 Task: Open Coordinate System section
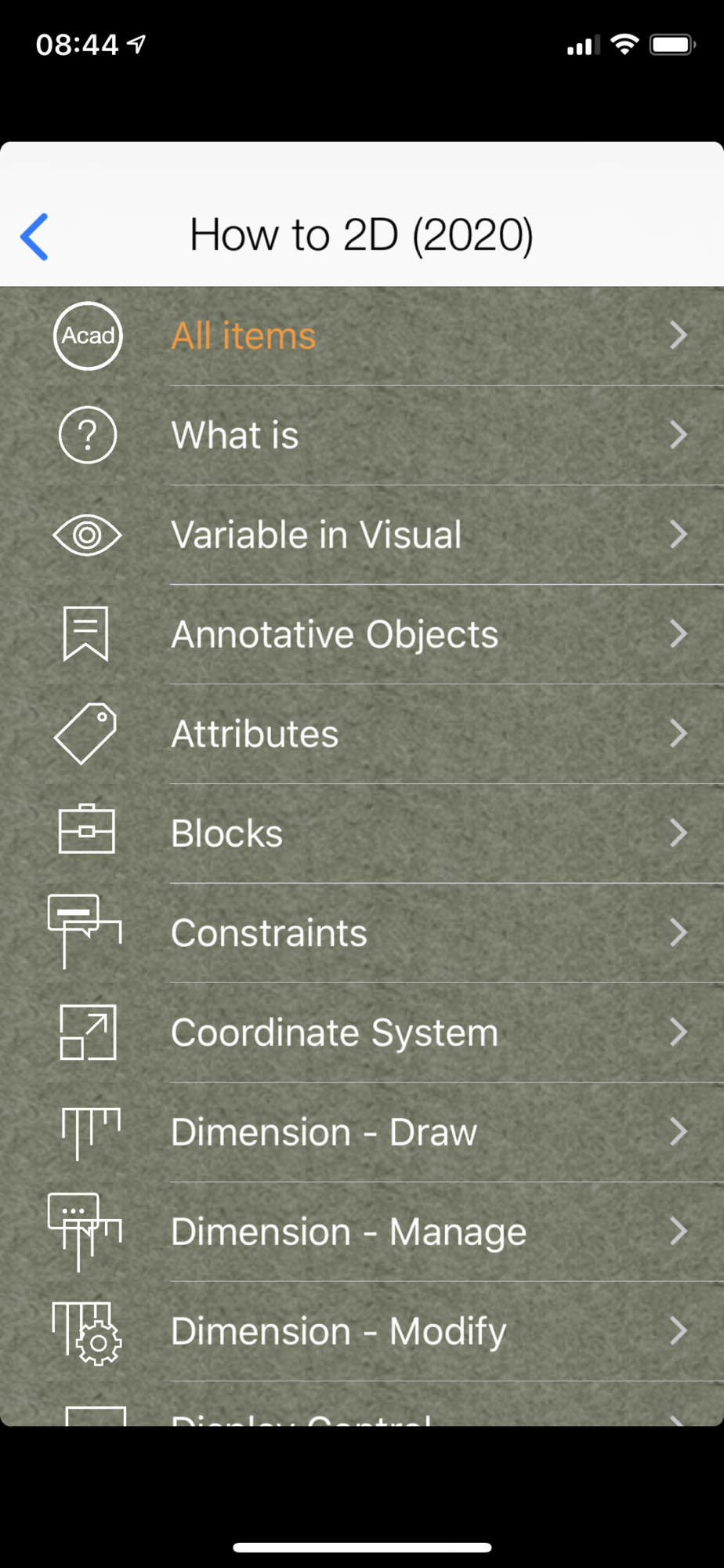pos(362,1033)
